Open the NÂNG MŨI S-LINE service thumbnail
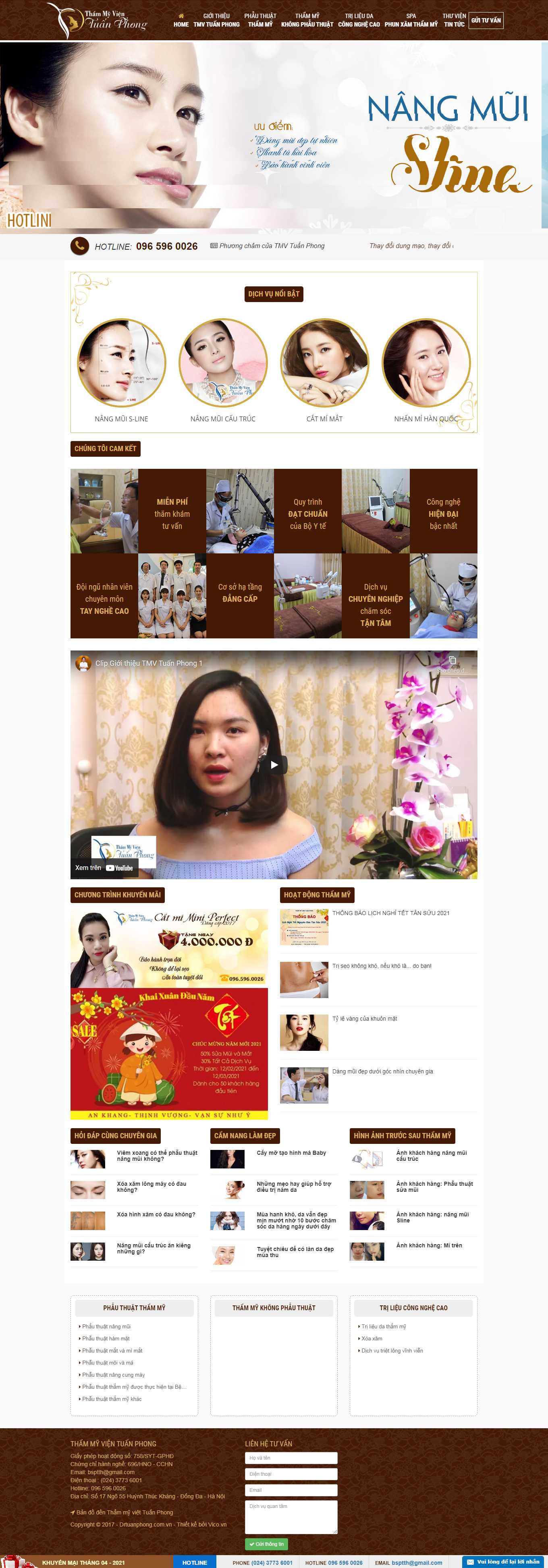 [122, 362]
